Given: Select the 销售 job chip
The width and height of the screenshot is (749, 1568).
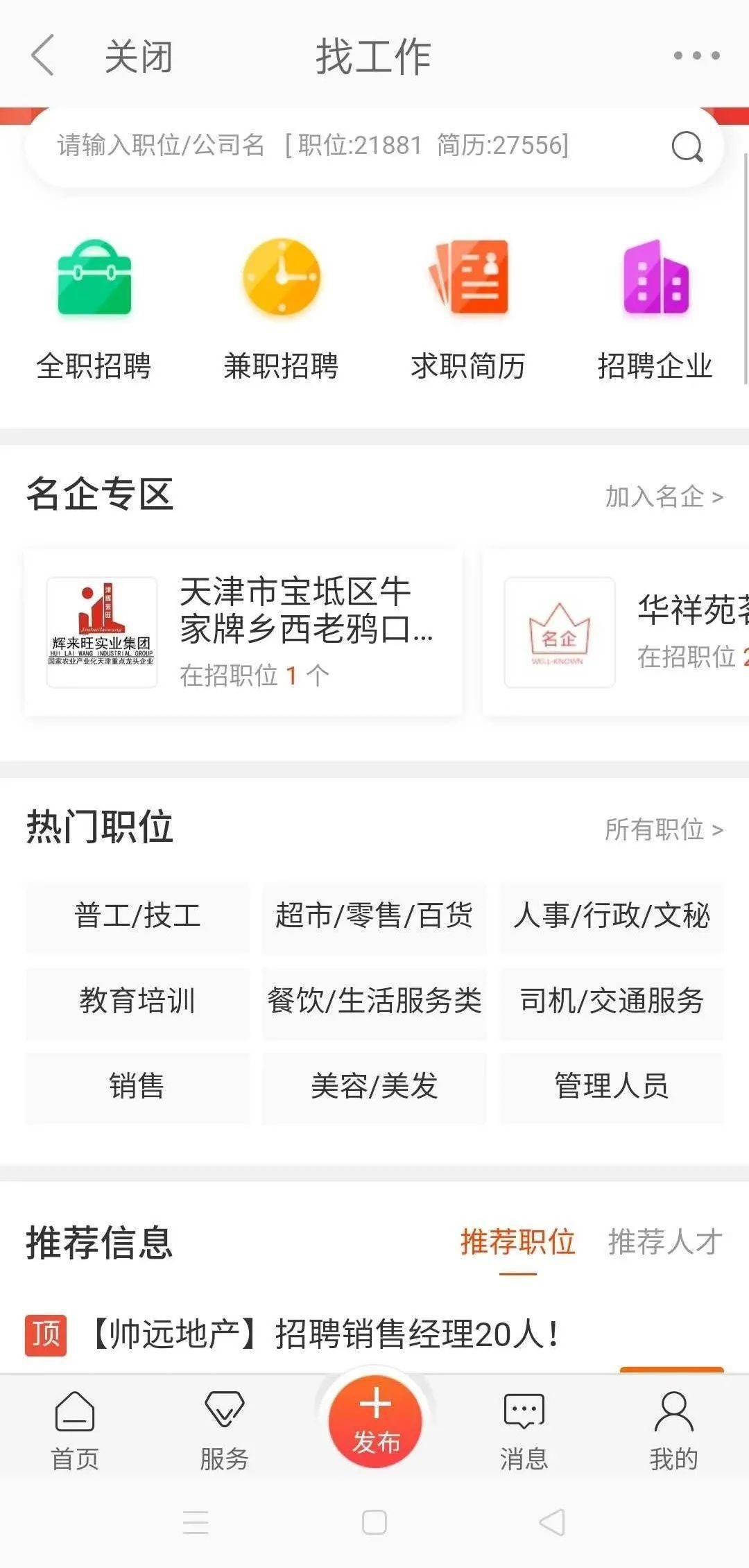Looking at the screenshot, I should [x=137, y=1087].
